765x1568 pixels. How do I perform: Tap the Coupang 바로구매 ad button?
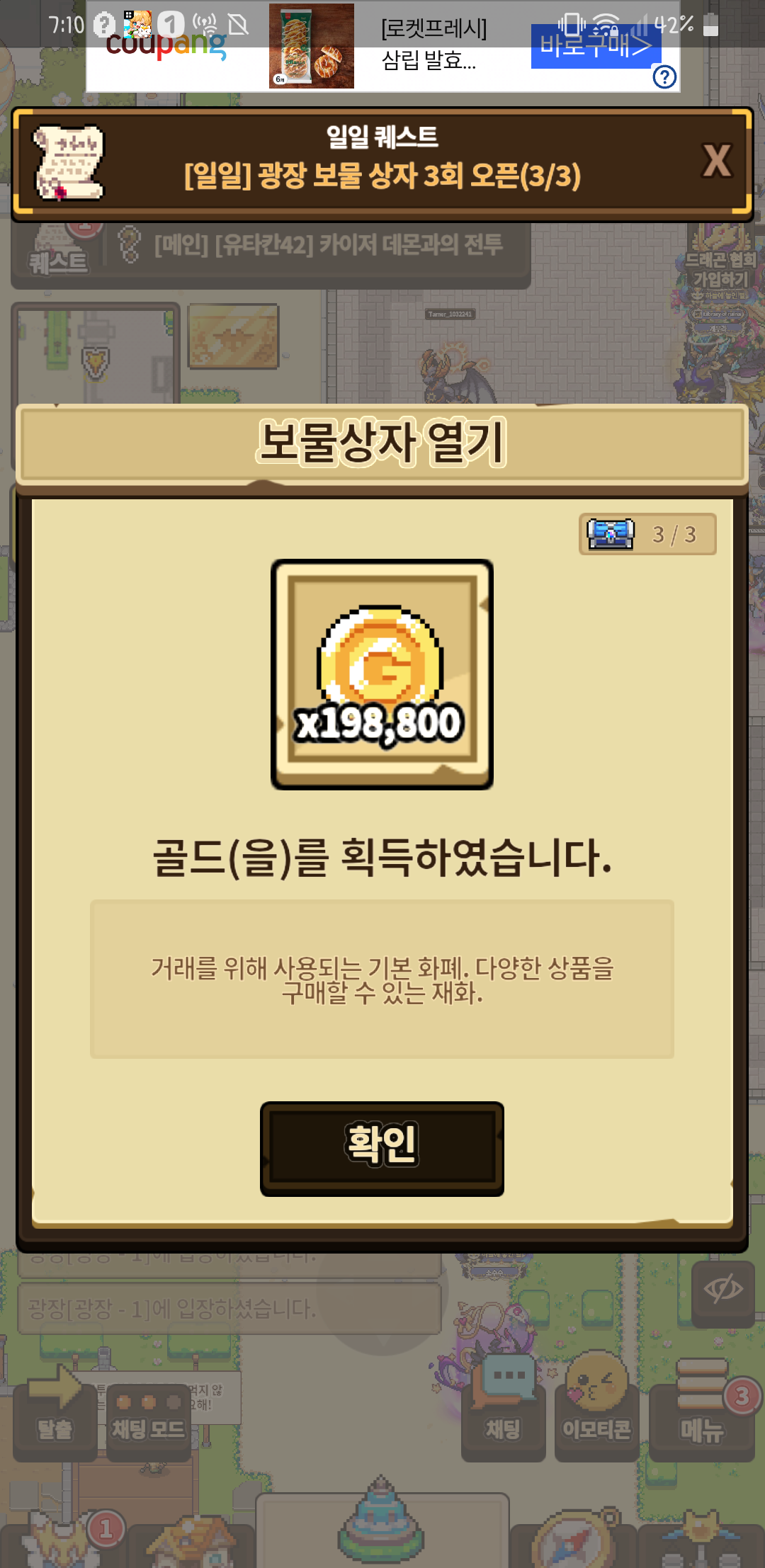click(x=595, y=47)
